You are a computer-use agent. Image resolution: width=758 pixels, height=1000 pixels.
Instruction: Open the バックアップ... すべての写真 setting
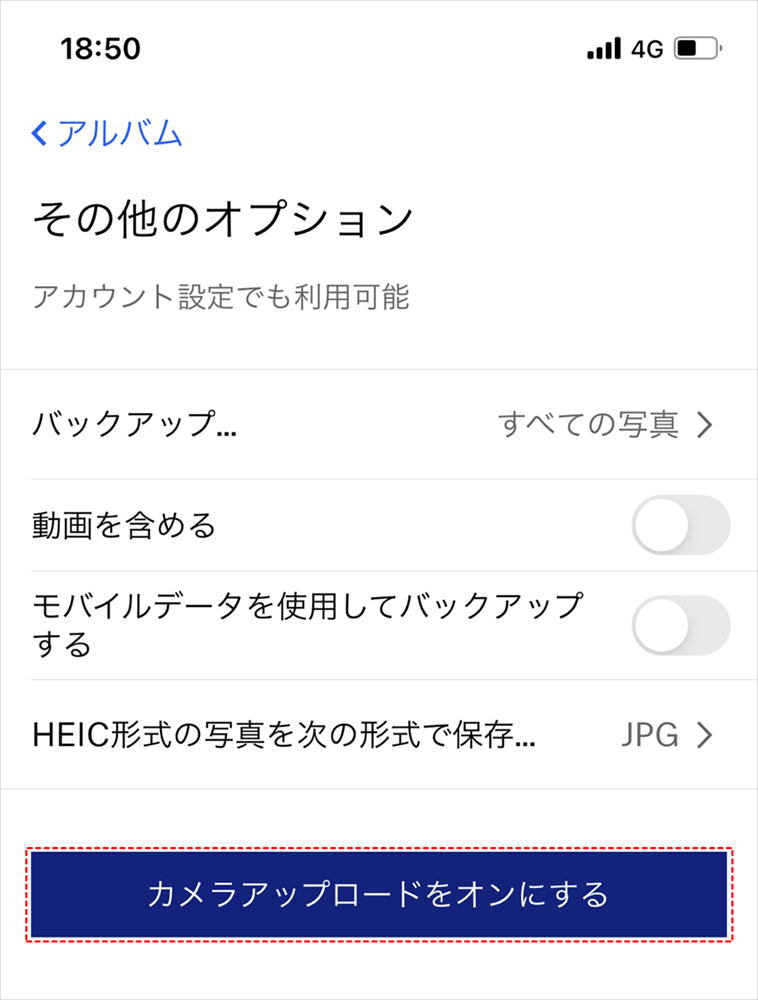378,425
